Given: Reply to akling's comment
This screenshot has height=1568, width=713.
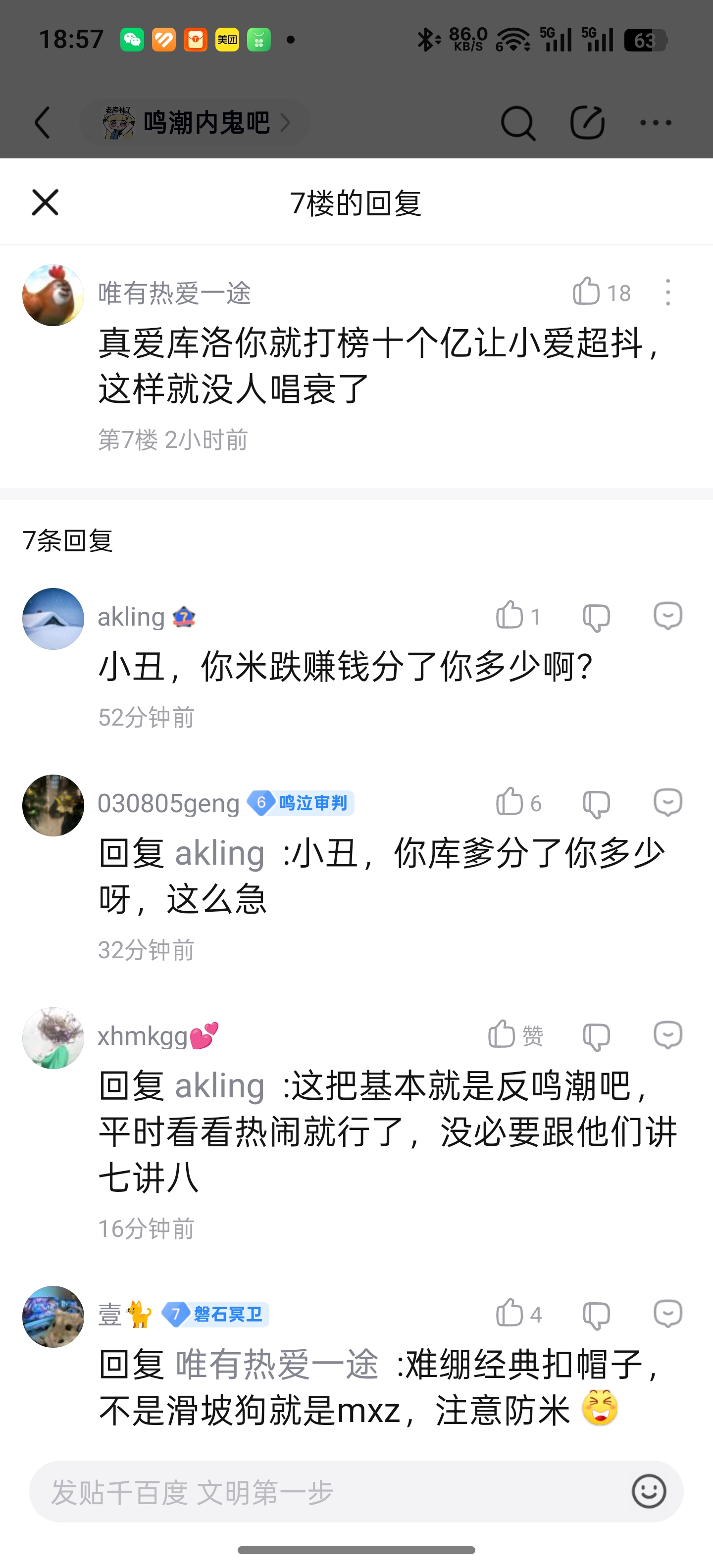Looking at the screenshot, I should click(668, 616).
